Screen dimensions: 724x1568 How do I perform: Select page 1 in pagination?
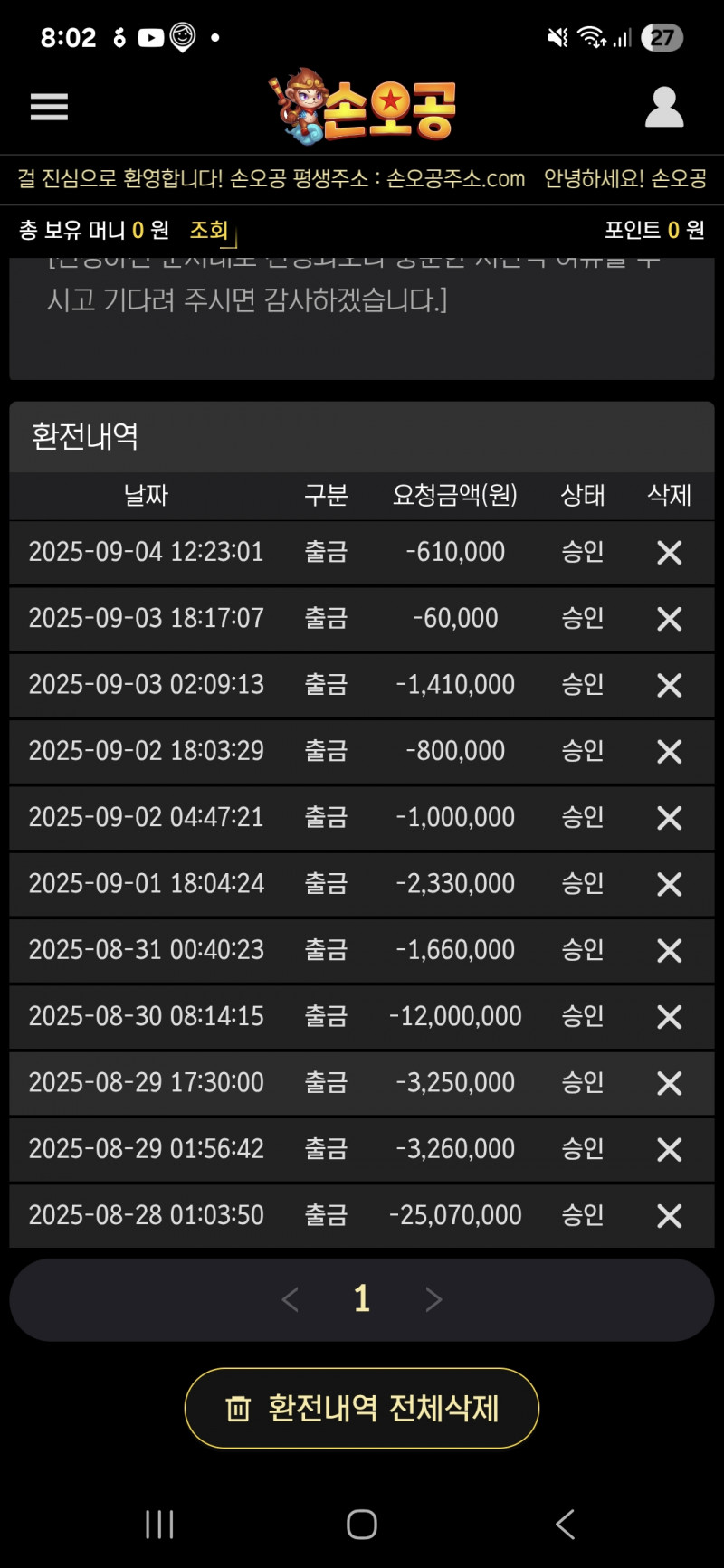click(x=362, y=1299)
